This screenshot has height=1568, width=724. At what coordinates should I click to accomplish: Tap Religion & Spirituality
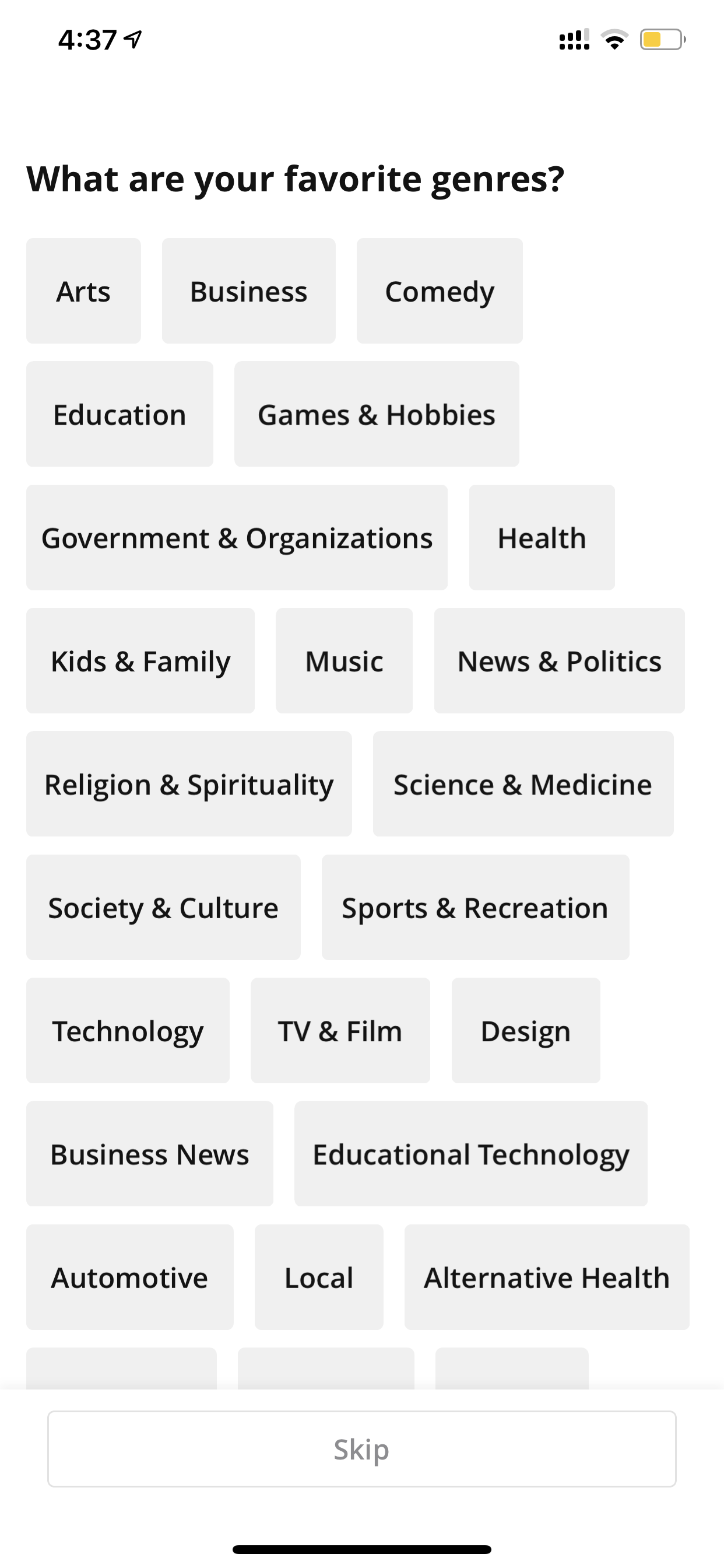tap(189, 784)
